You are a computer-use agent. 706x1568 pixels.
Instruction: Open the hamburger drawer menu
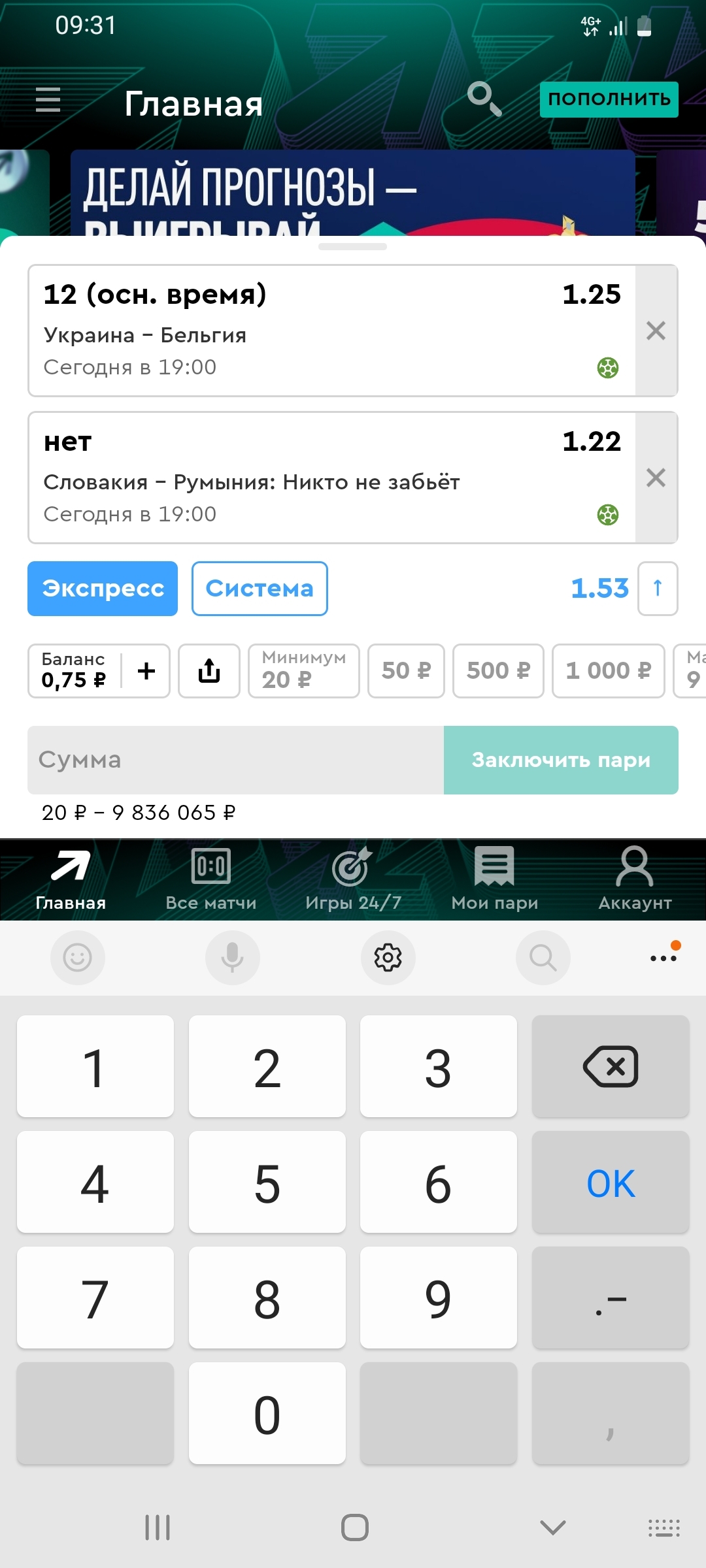(x=48, y=100)
